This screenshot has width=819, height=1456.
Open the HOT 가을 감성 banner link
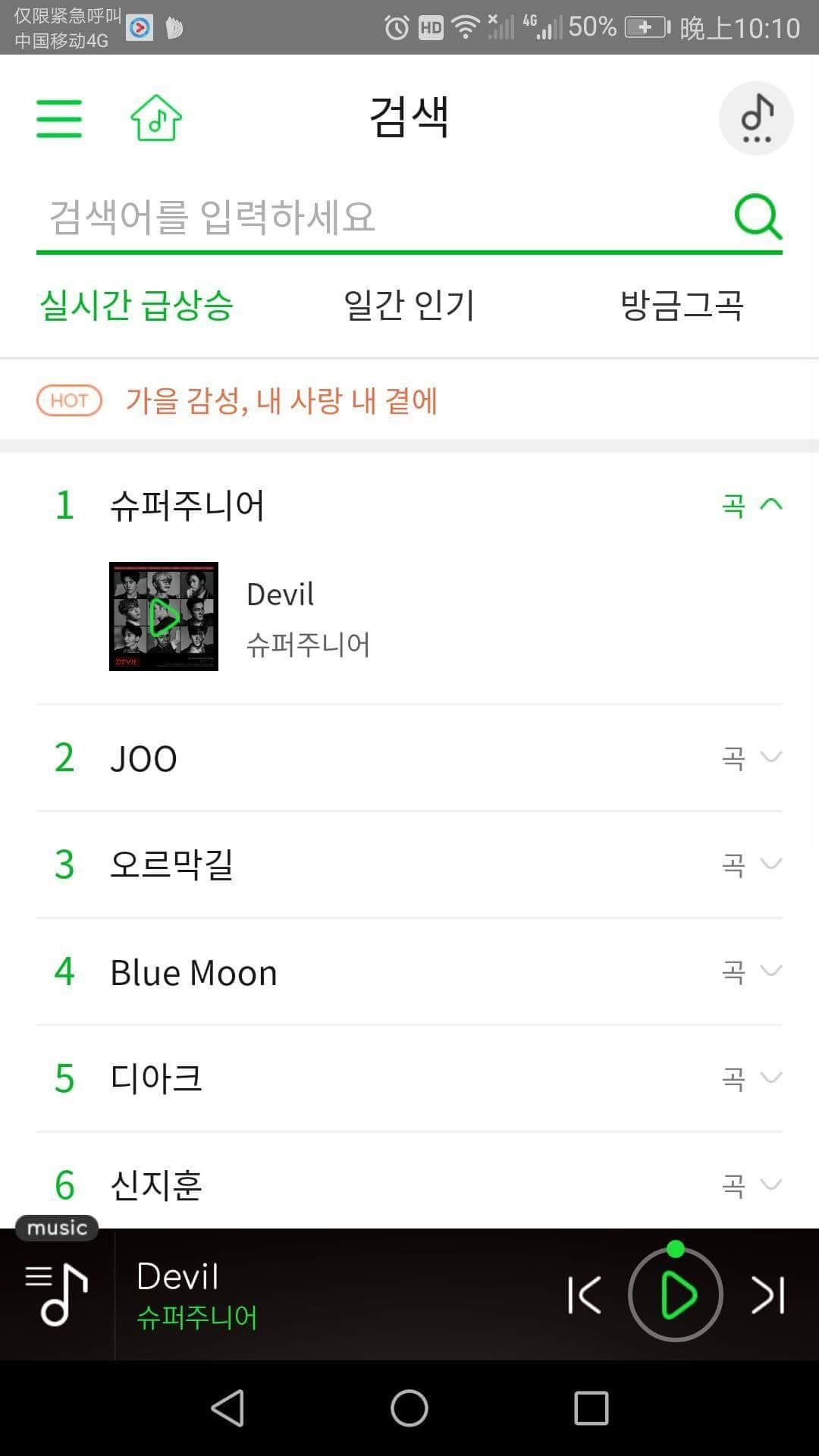click(x=281, y=400)
